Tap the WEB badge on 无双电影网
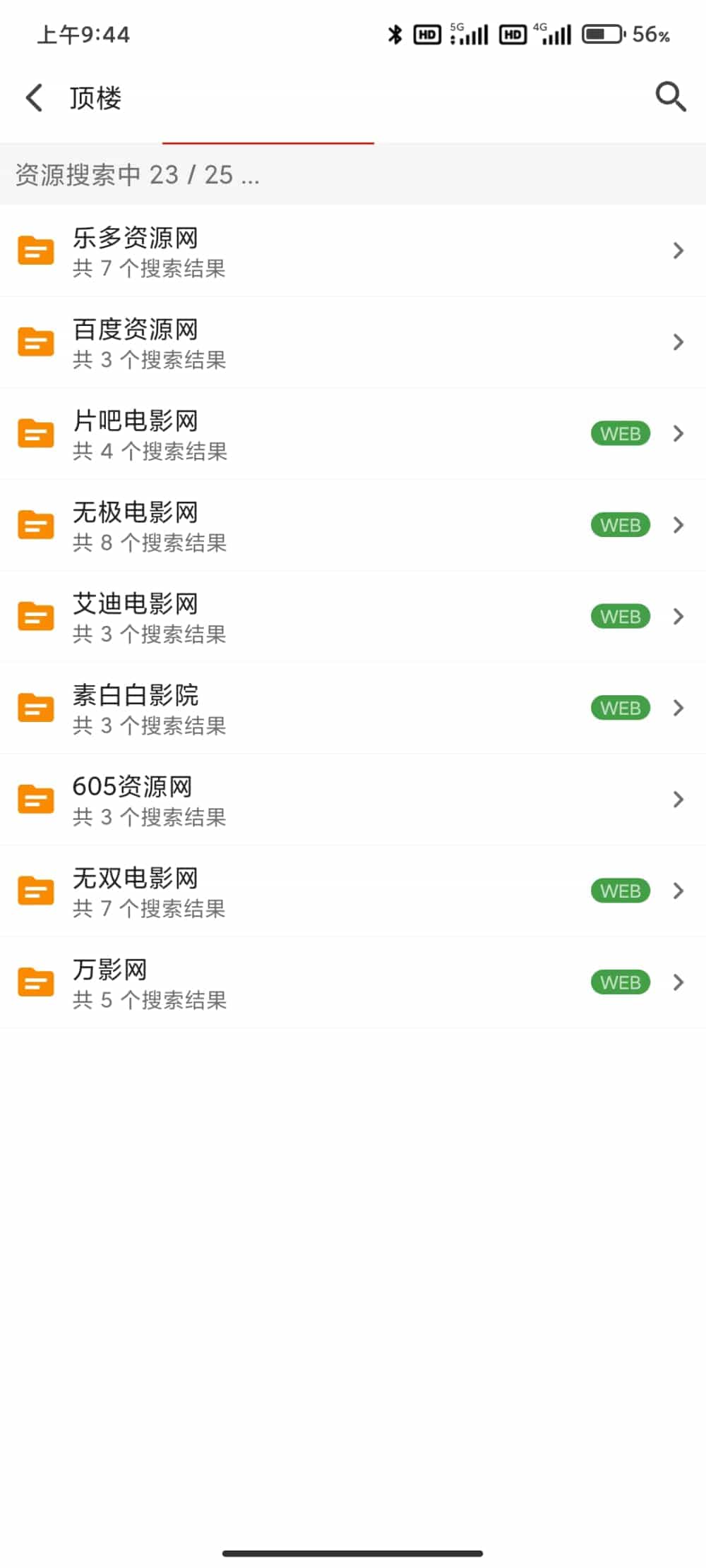The height and width of the screenshot is (1568, 706). 620,891
